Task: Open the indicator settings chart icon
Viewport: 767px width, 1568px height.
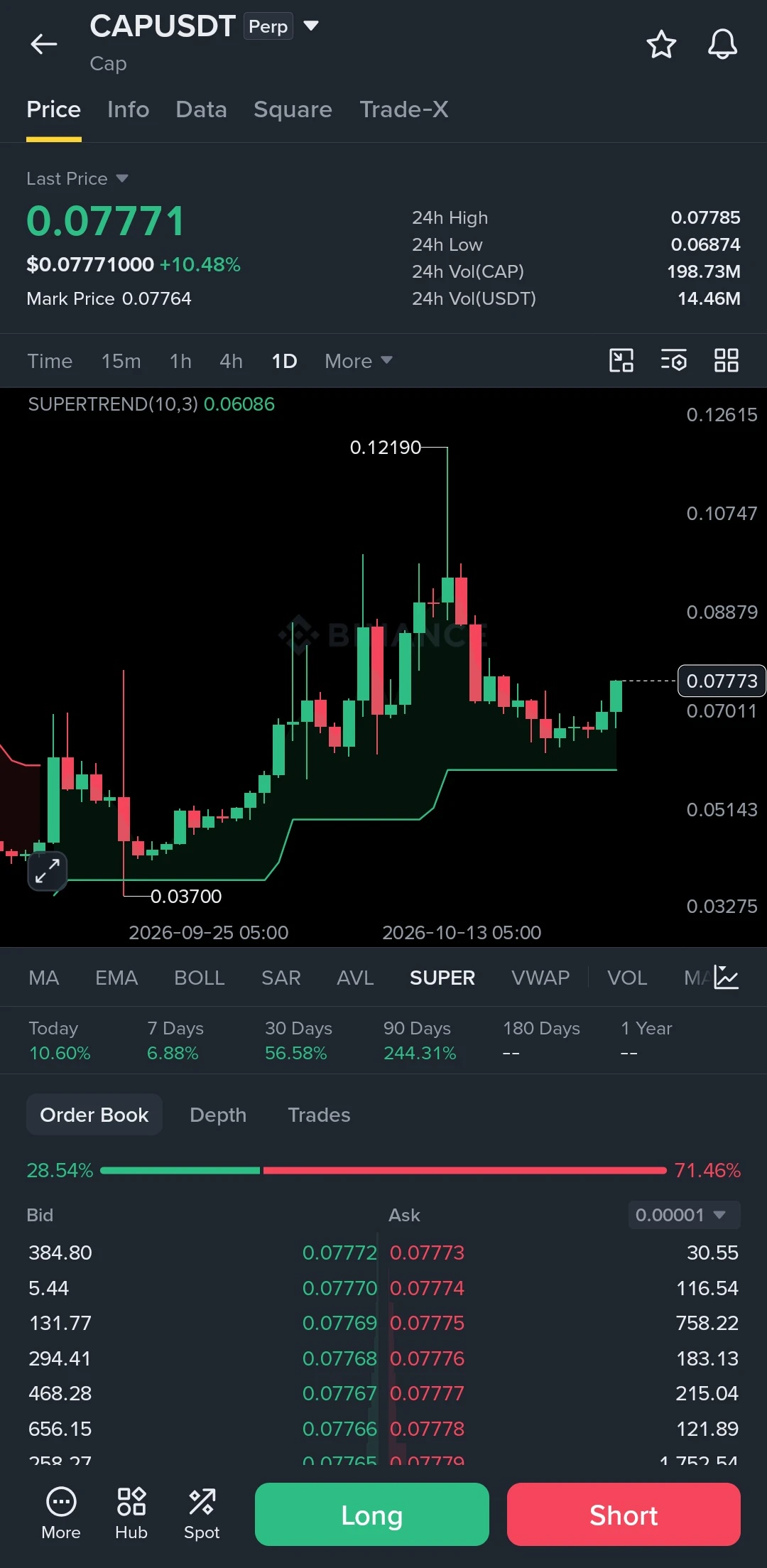Action: 727,978
